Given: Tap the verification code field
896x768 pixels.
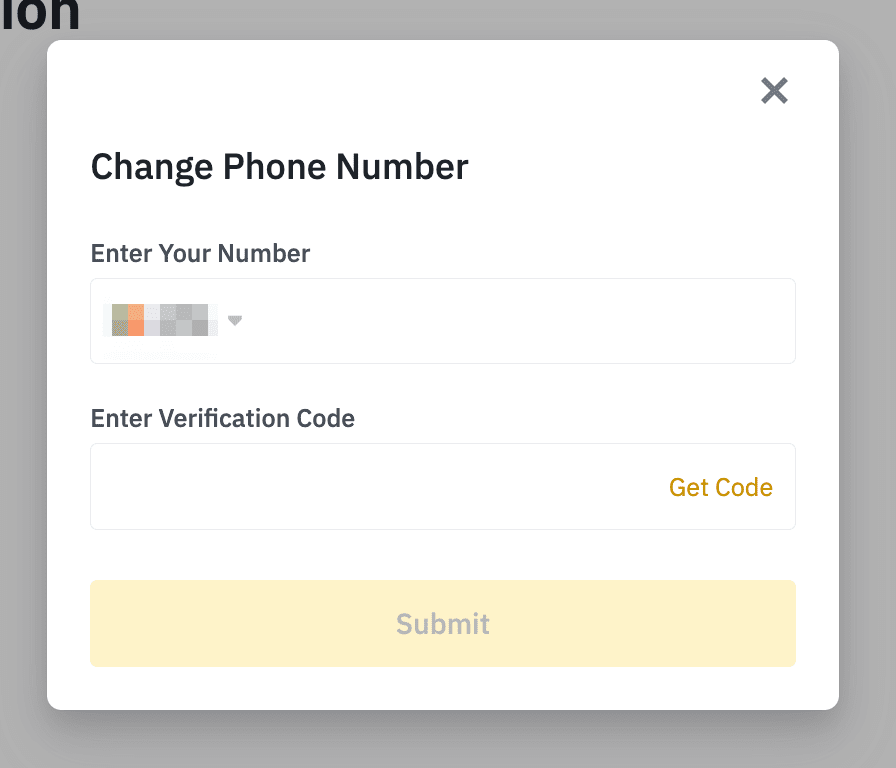Looking at the screenshot, I should (x=370, y=487).
